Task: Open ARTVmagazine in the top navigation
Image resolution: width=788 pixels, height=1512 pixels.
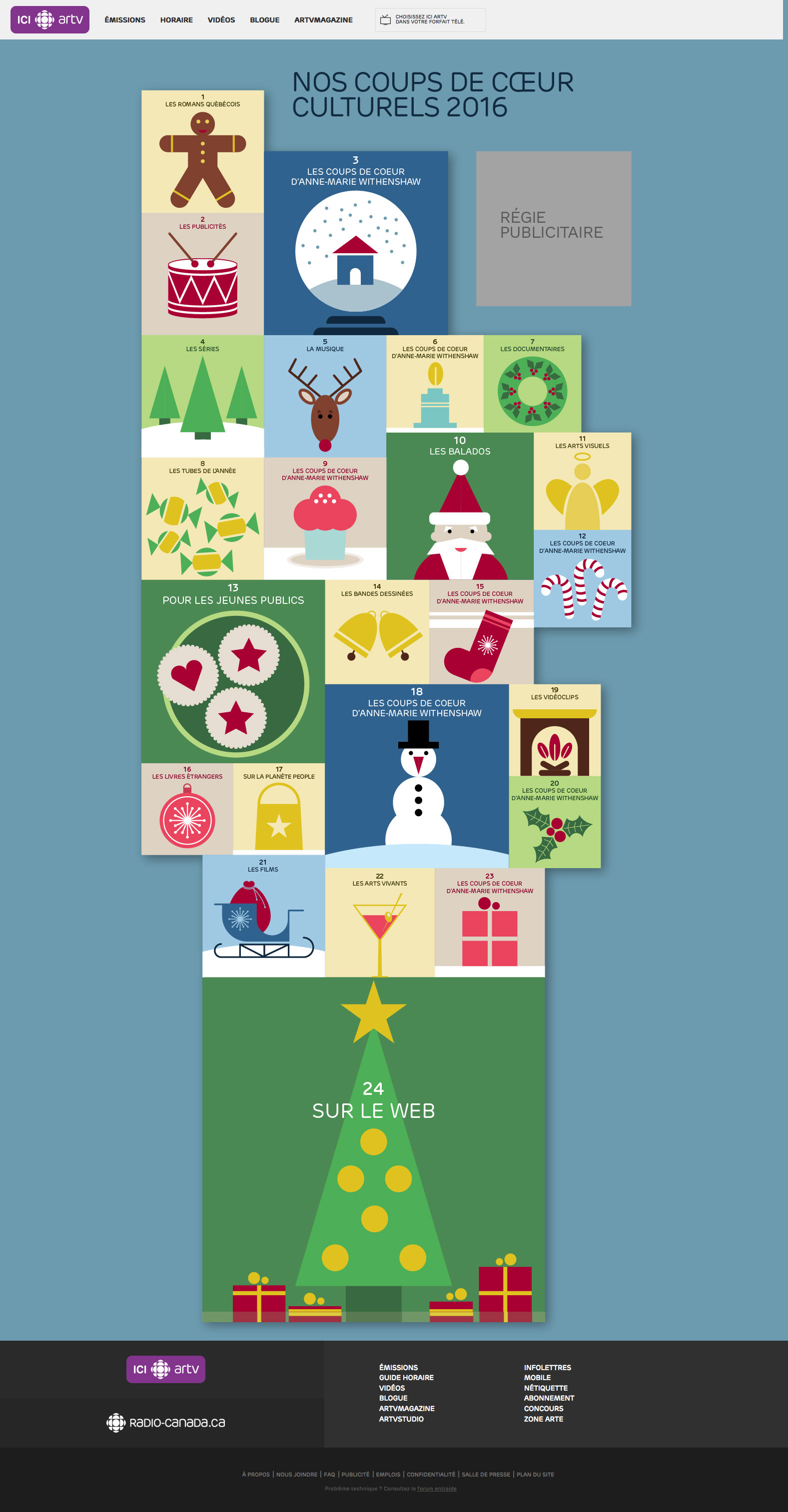Action: [323, 20]
